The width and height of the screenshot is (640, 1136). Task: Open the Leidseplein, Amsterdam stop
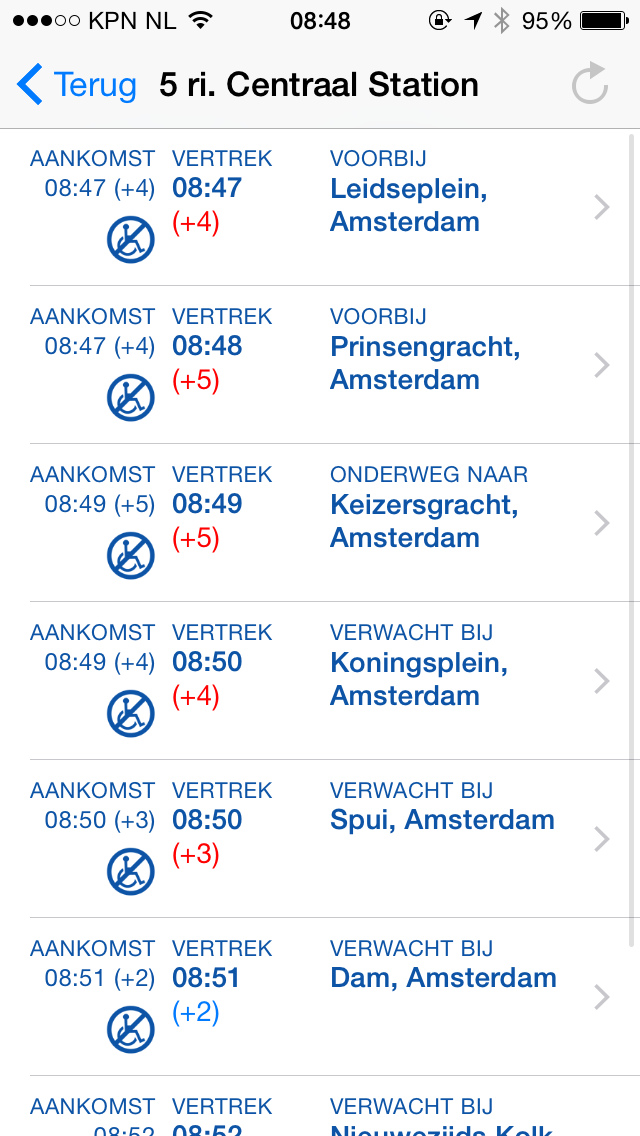tap(320, 207)
